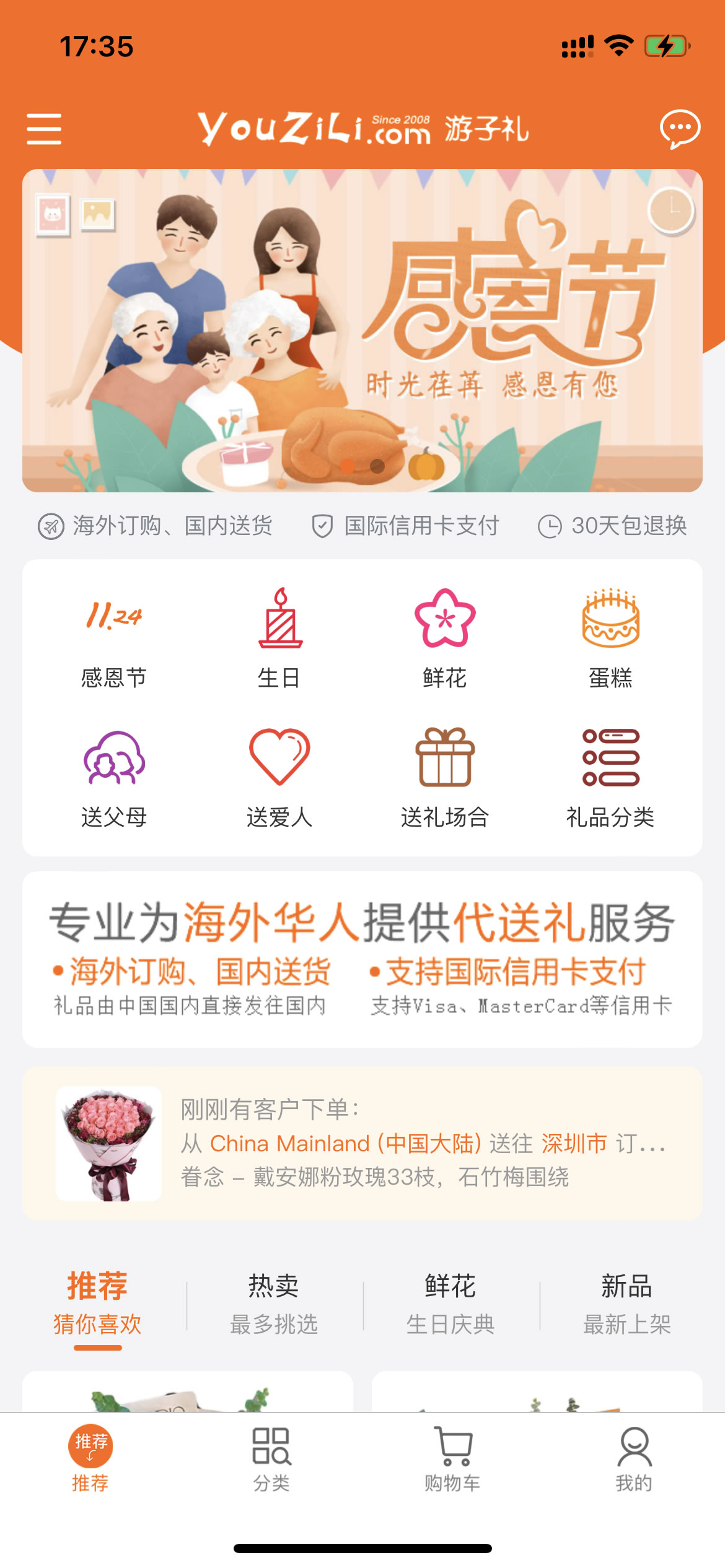This screenshot has height=1568, width=725.
Task: Select the 生日 category
Action: click(279, 638)
